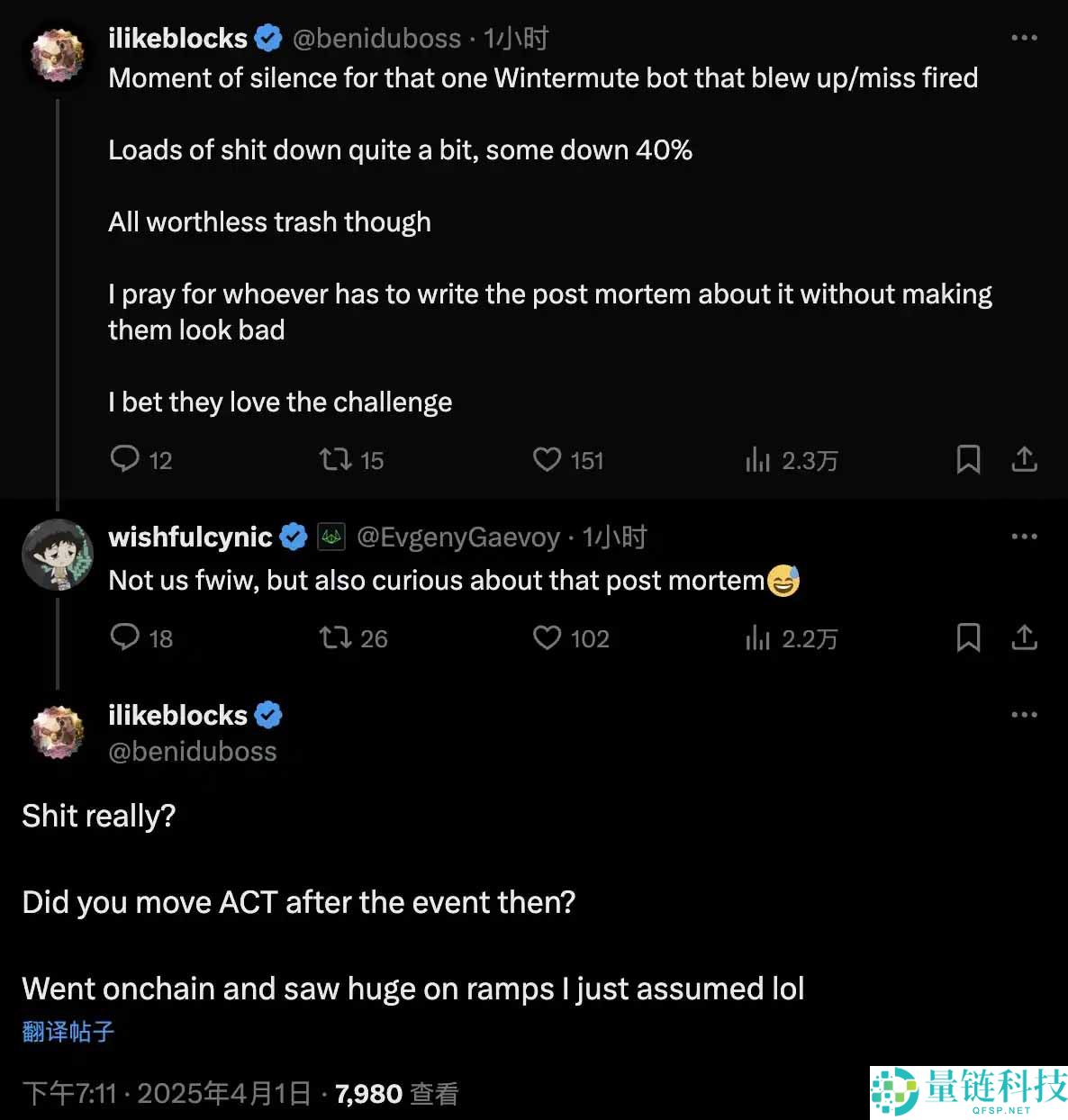The height and width of the screenshot is (1120, 1068).
Task: Like the Wintermute bot post
Action: pyautogui.click(x=547, y=459)
